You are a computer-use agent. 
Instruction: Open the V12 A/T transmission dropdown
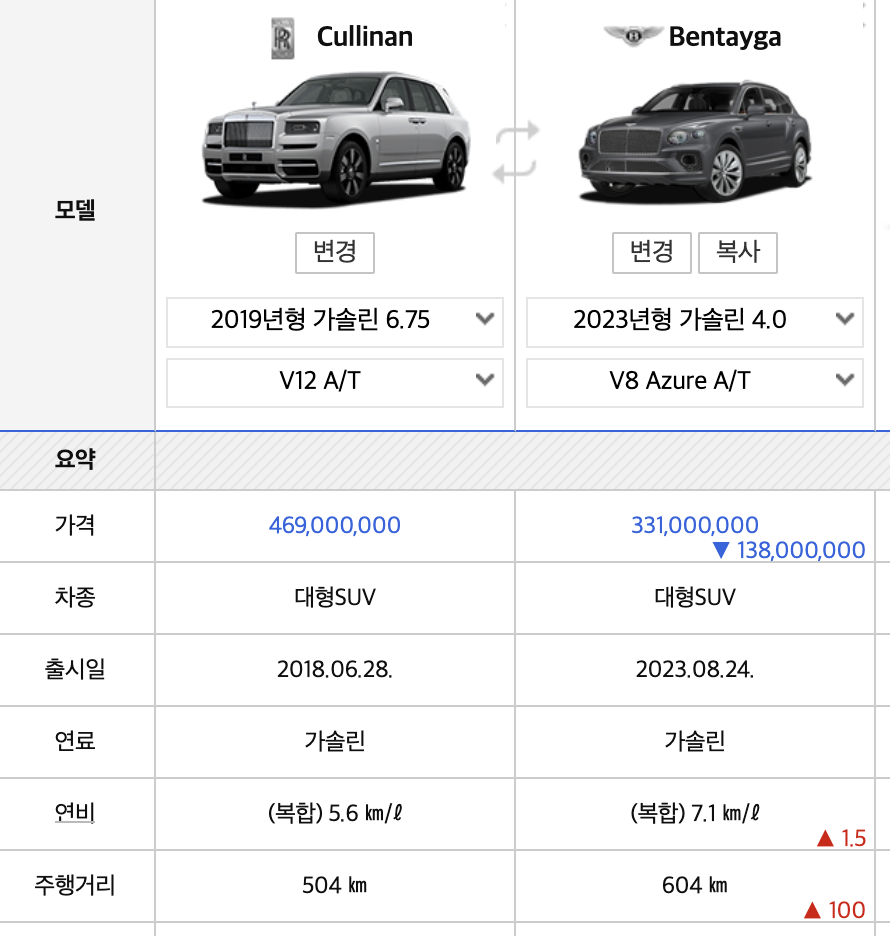pos(334,382)
